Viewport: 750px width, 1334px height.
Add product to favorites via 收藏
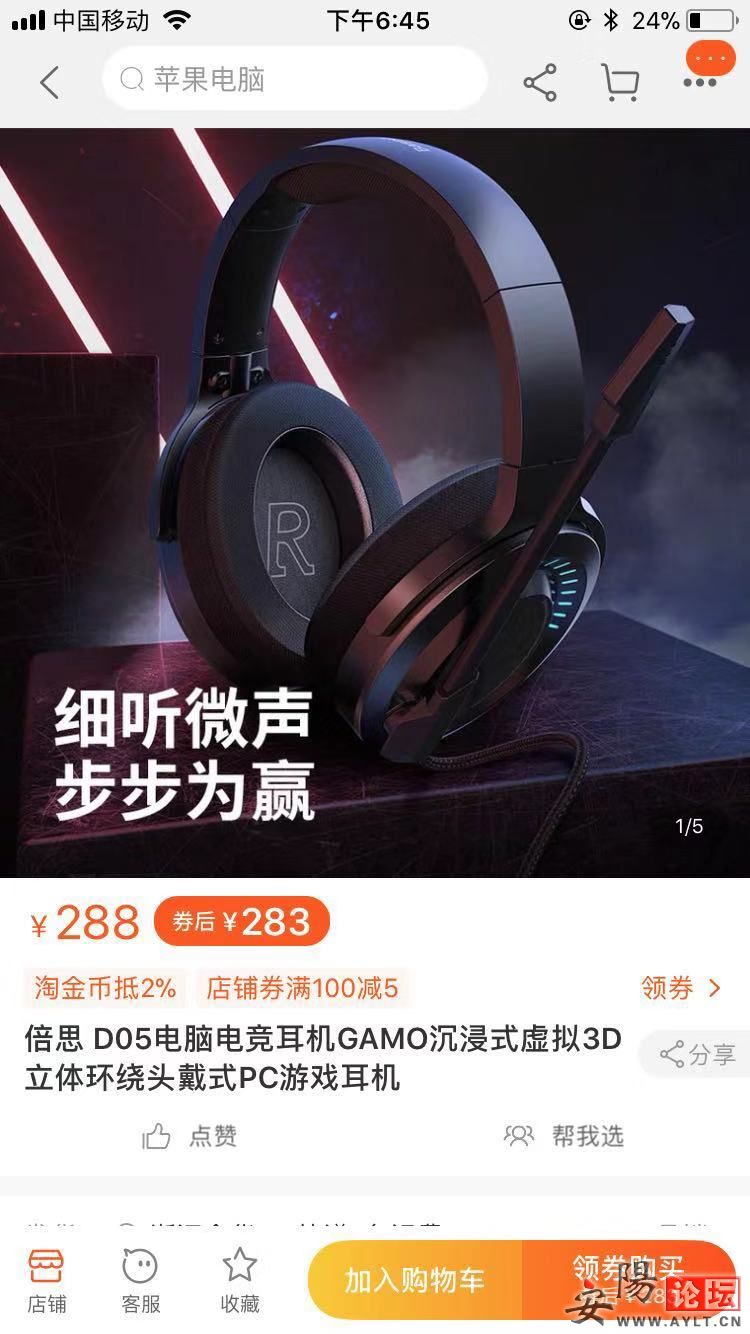(240, 1280)
